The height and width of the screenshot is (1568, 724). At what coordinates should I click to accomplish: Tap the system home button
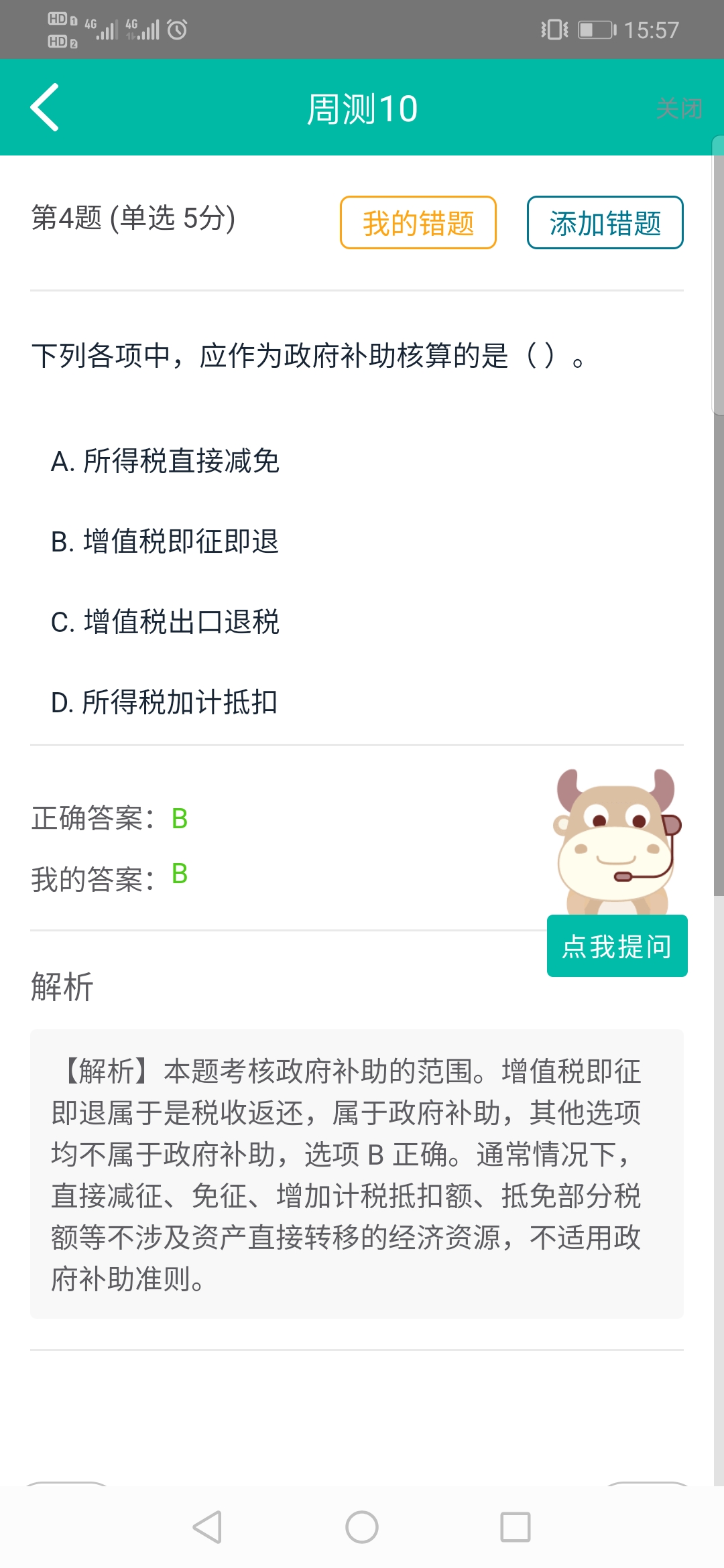point(362,1527)
